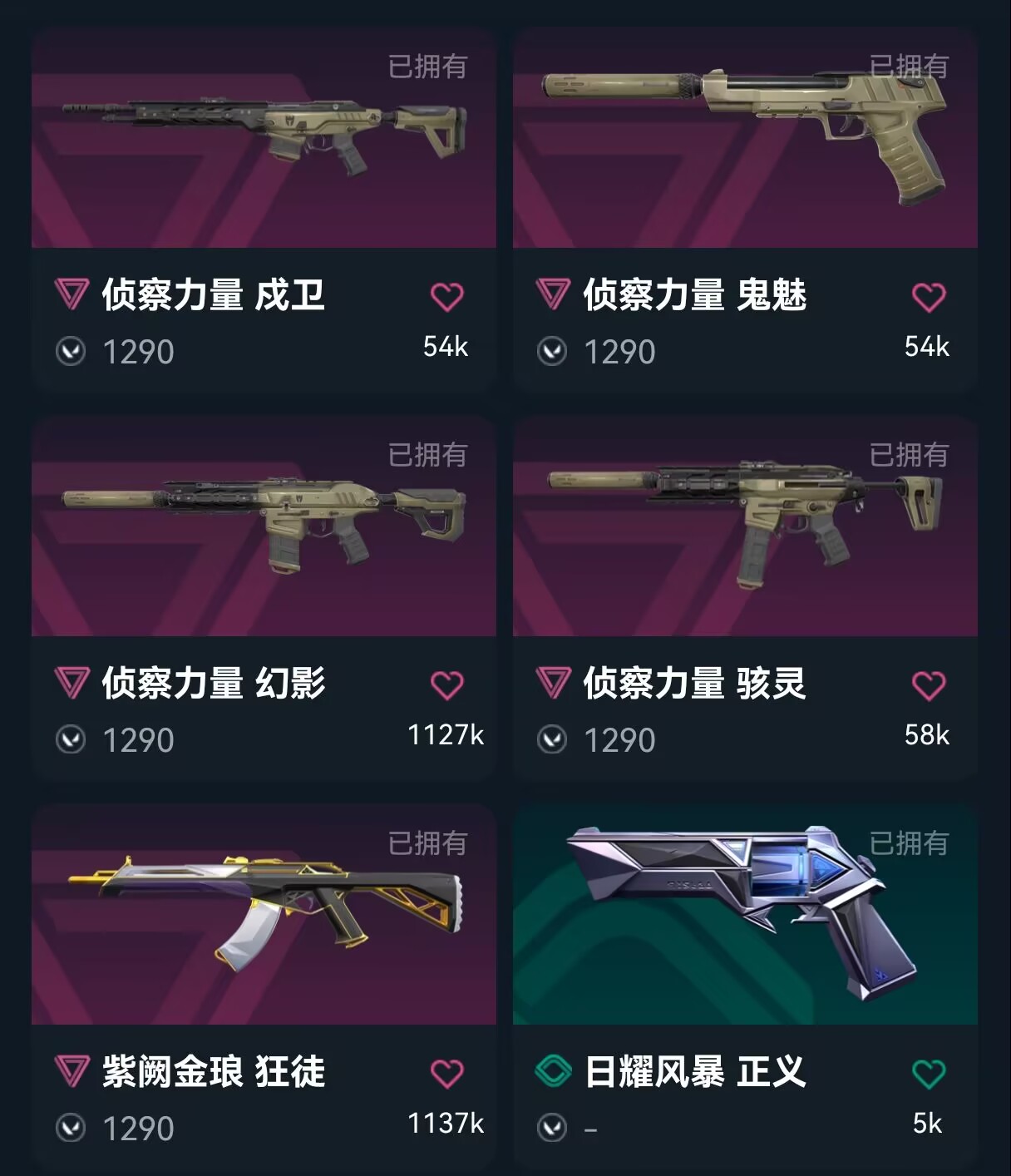
Task: Like the 侦察力量 戍卫 skin
Action: (x=446, y=297)
